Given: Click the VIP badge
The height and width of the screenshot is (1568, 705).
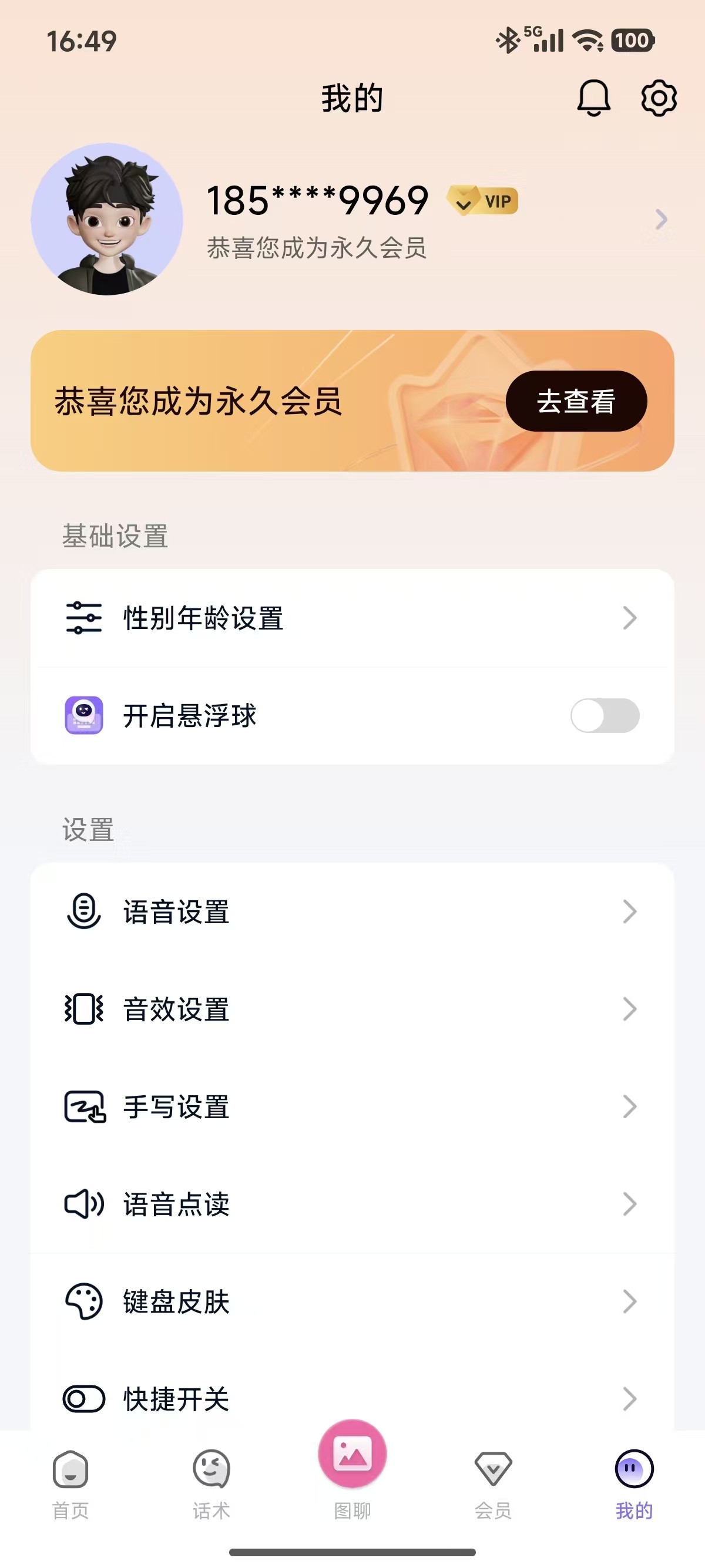Looking at the screenshot, I should (482, 200).
